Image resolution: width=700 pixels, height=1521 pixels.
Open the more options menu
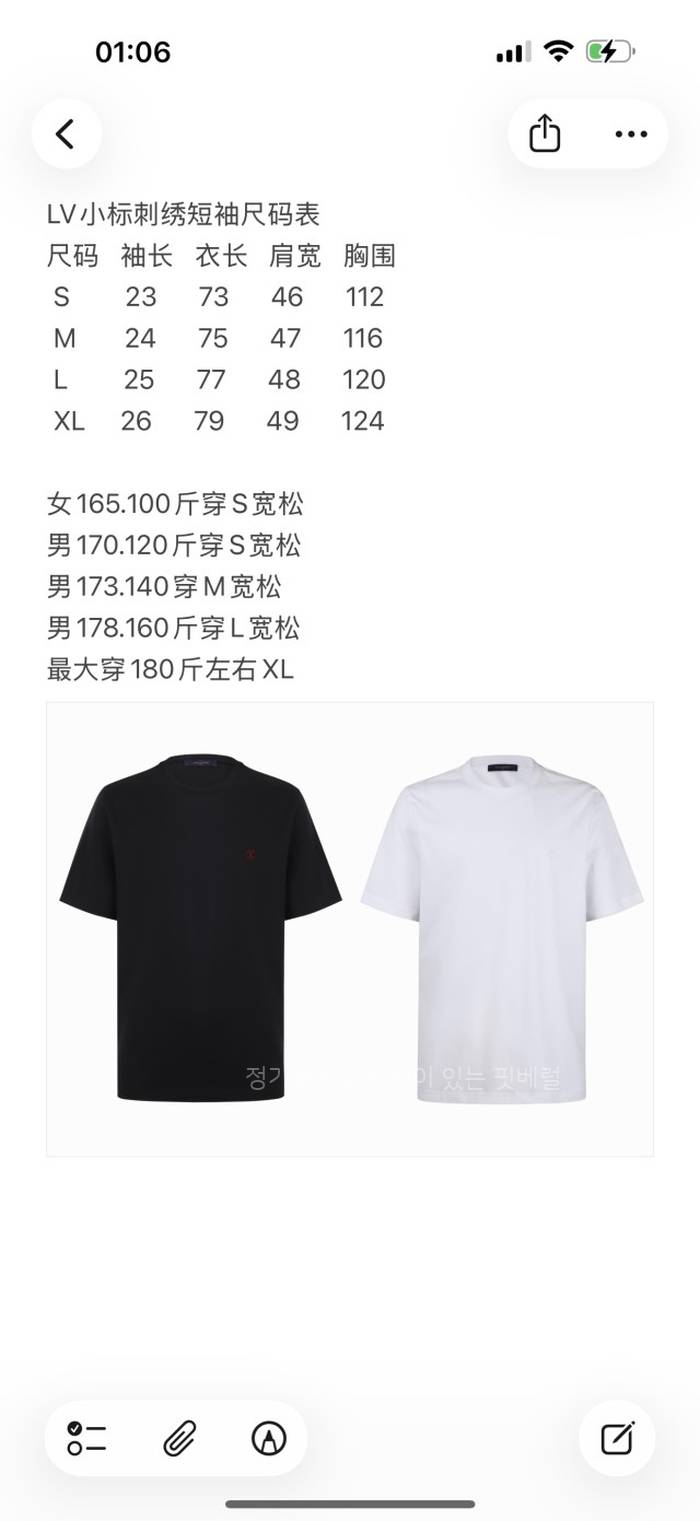(x=631, y=134)
